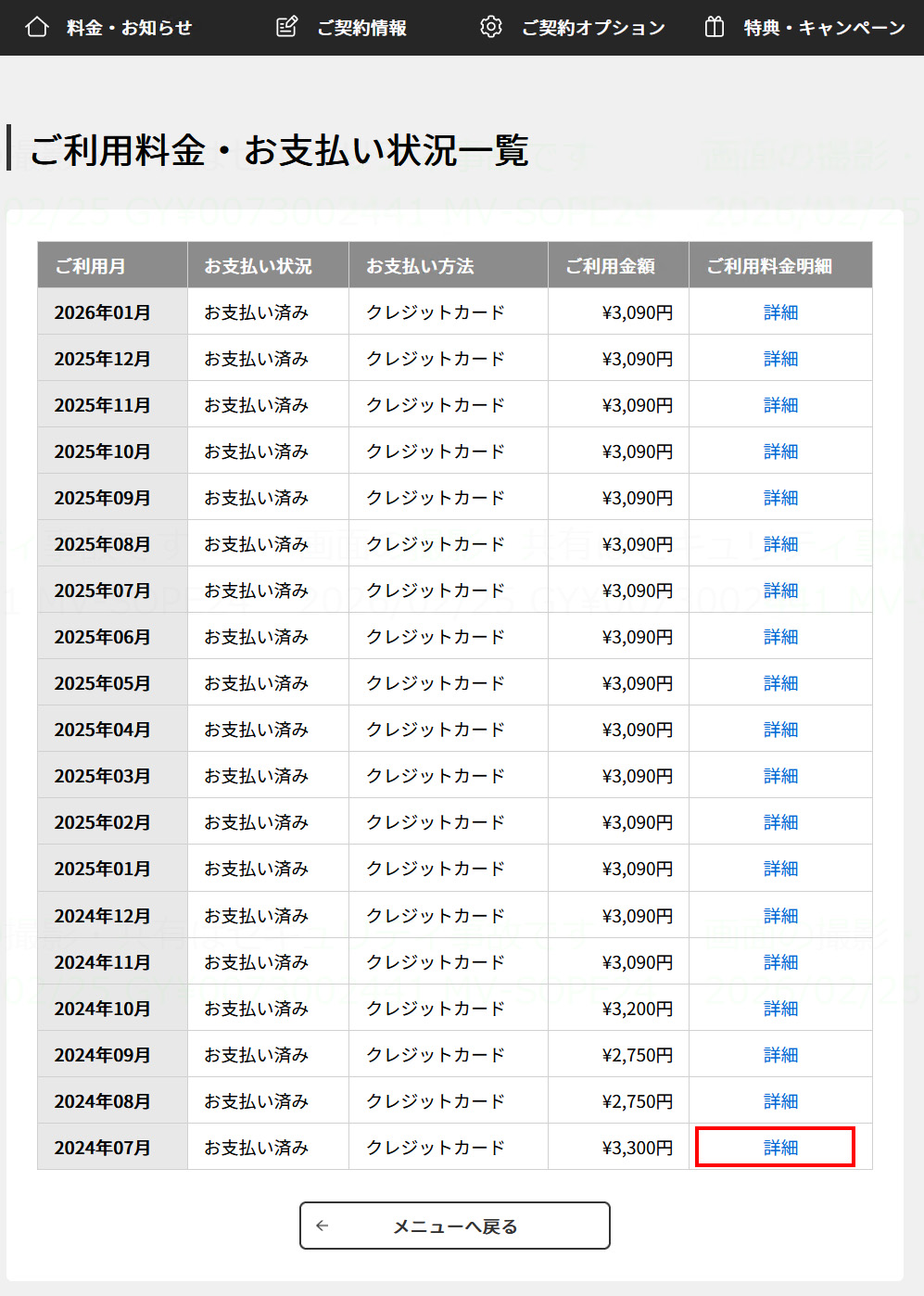The image size is (924, 1296).
Task: Open 特典・キャンペーン page
Action: click(805, 28)
